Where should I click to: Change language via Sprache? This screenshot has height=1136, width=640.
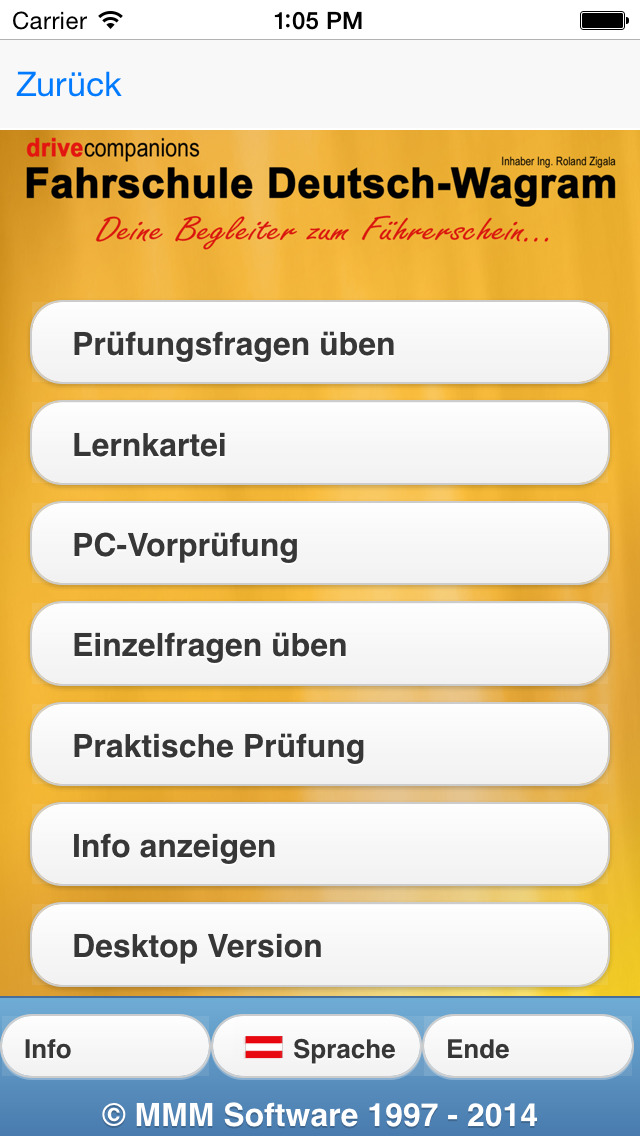[x=317, y=1047]
